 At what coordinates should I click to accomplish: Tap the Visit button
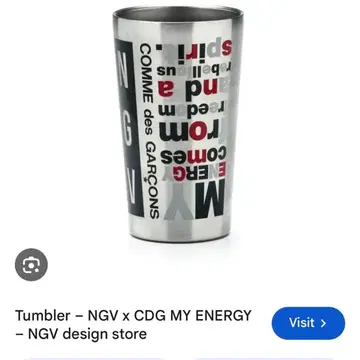(308, 323)
